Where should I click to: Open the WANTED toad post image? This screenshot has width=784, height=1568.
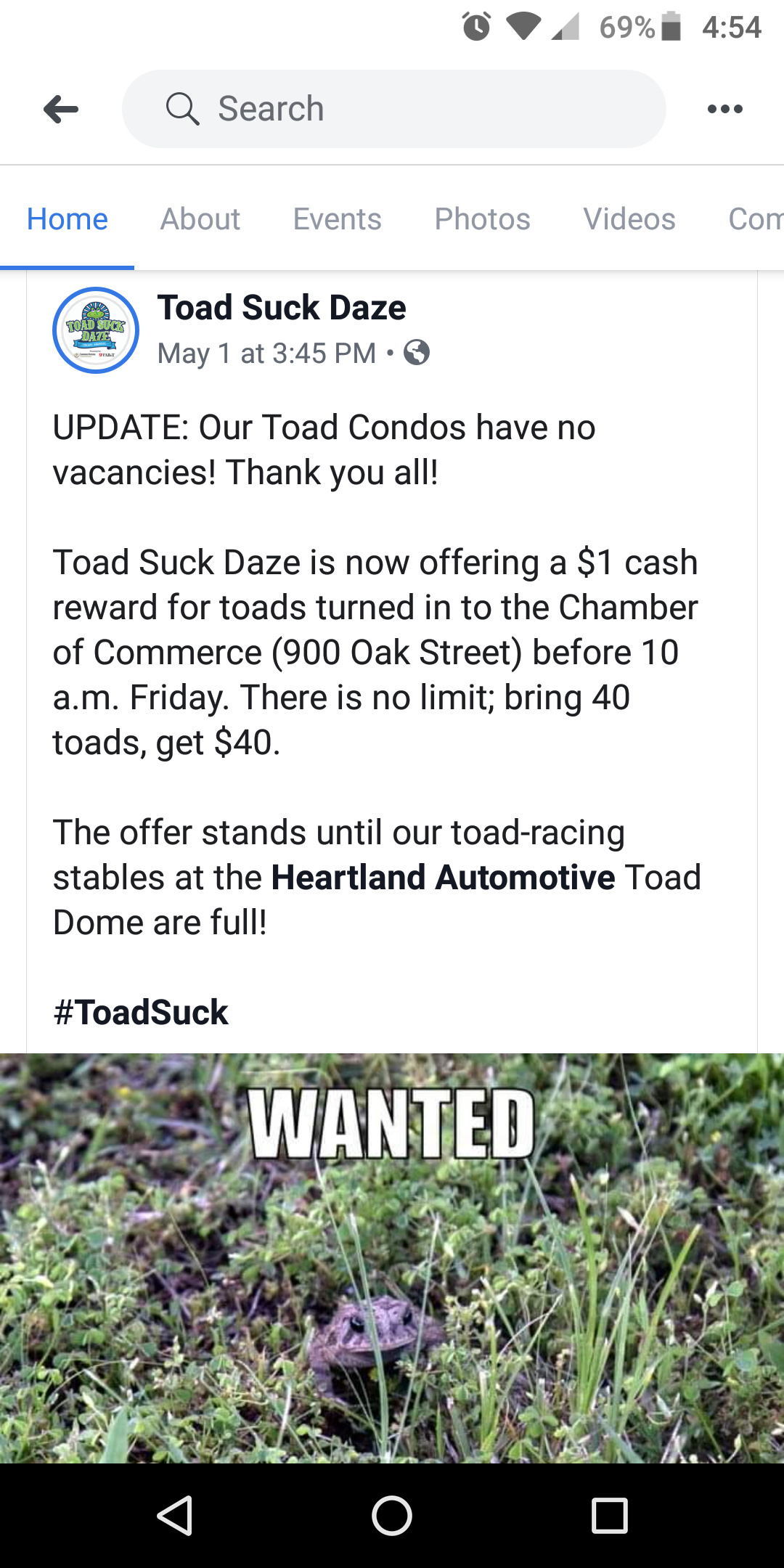pos(392,1258)
